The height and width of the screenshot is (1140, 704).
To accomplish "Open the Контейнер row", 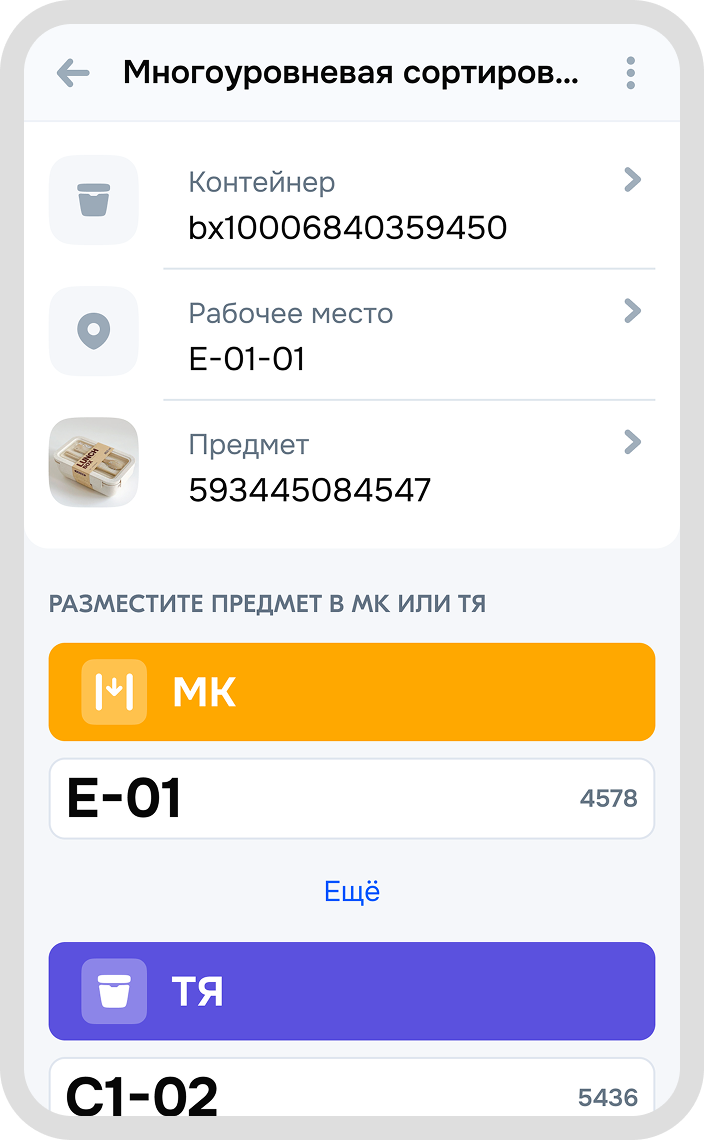I will [400, 205].
